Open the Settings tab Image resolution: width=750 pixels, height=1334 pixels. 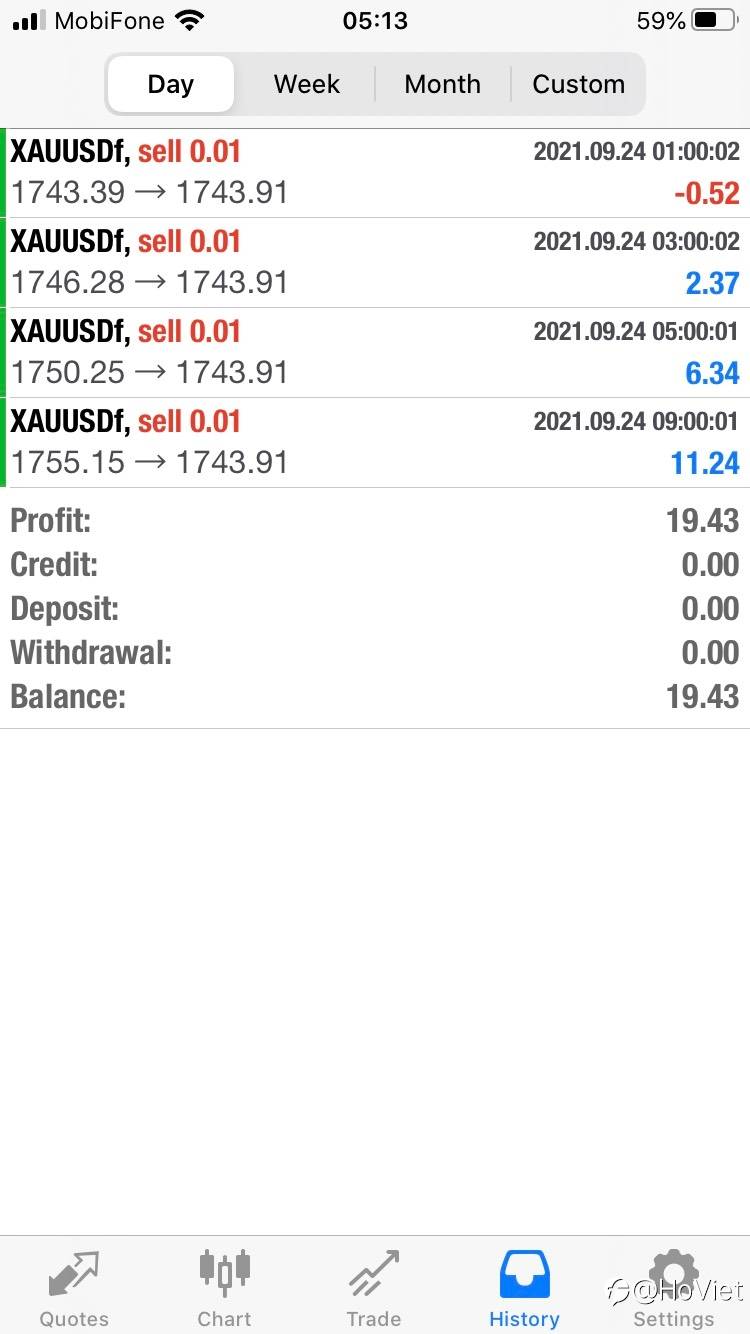pos(674,1287)
